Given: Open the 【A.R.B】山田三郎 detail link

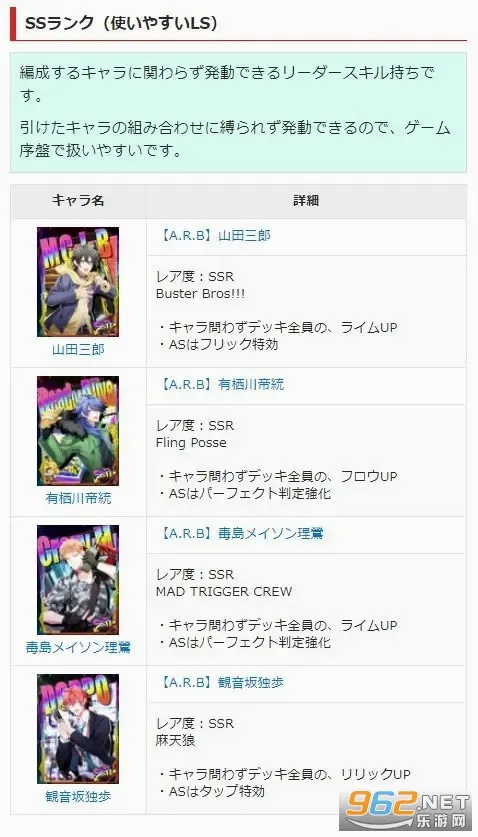Looking at the screenshot, I should [x=214, y=236].
